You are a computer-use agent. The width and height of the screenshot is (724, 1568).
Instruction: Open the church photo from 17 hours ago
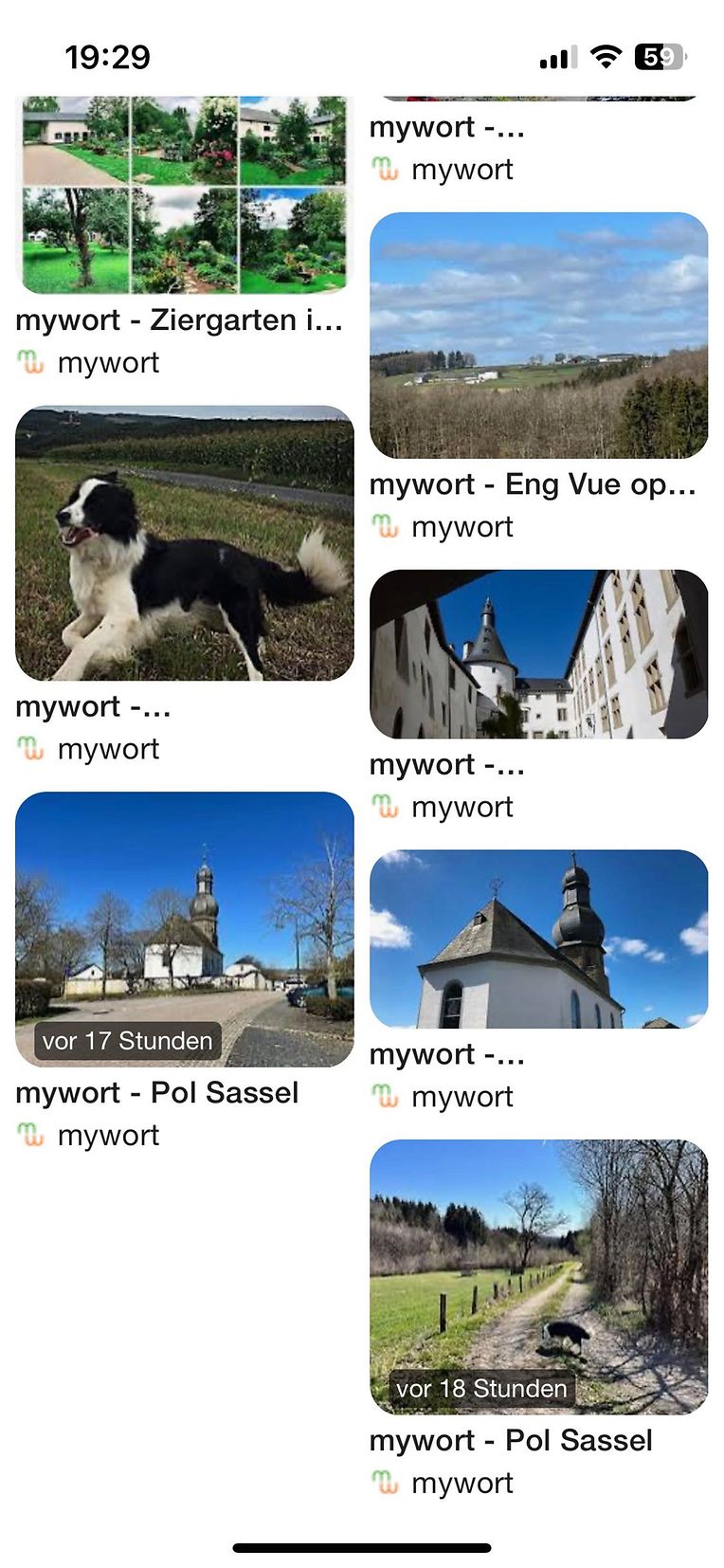click(184, 929)
